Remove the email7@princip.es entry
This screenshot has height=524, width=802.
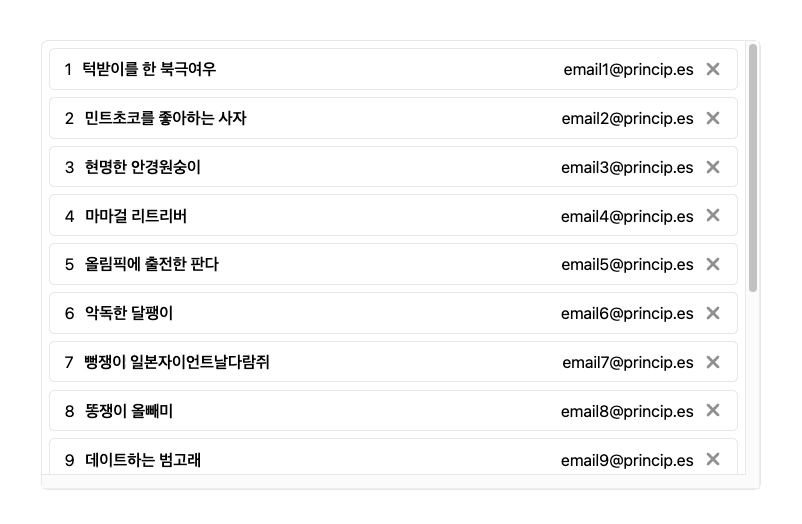click(x=713, y=362)
